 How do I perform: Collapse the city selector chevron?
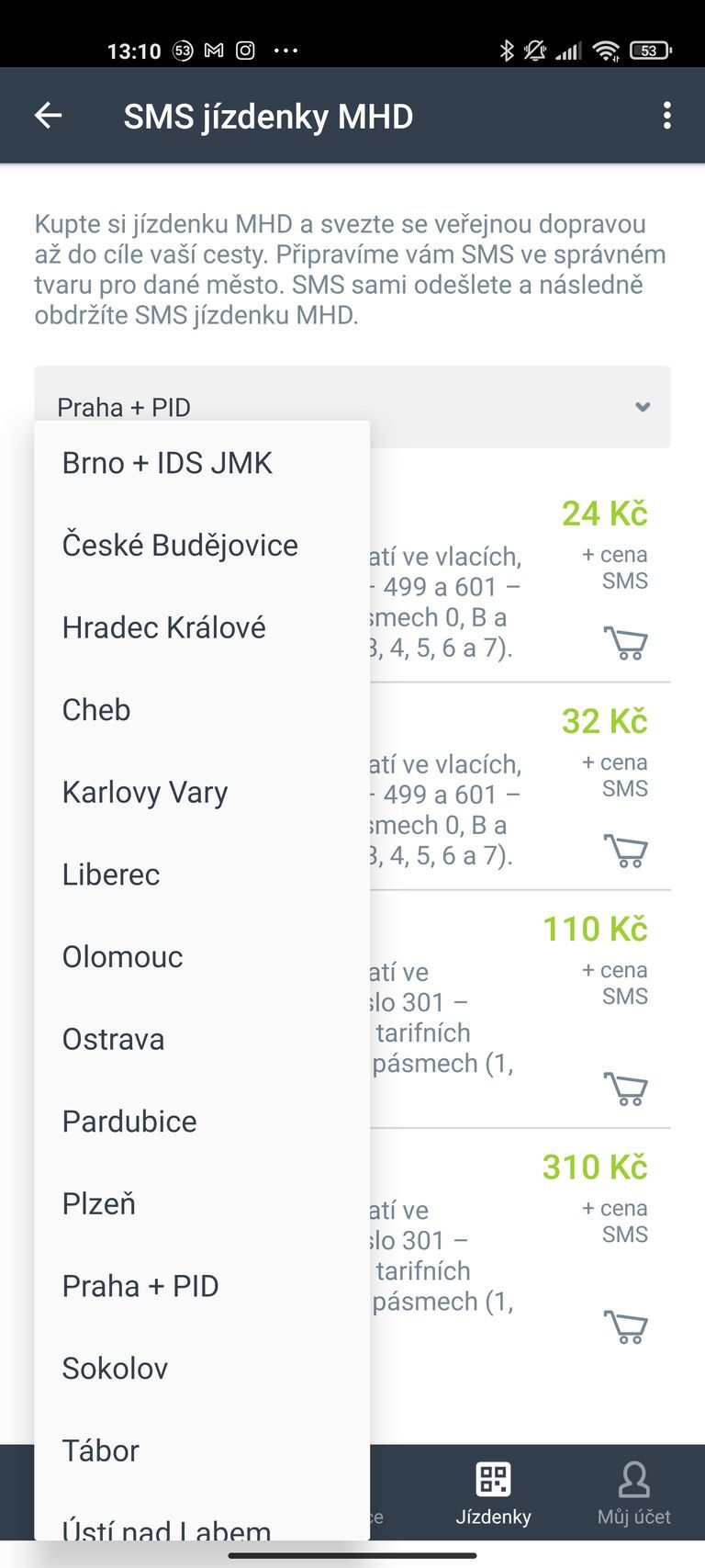pyautogui.click(x=643, y=407)
